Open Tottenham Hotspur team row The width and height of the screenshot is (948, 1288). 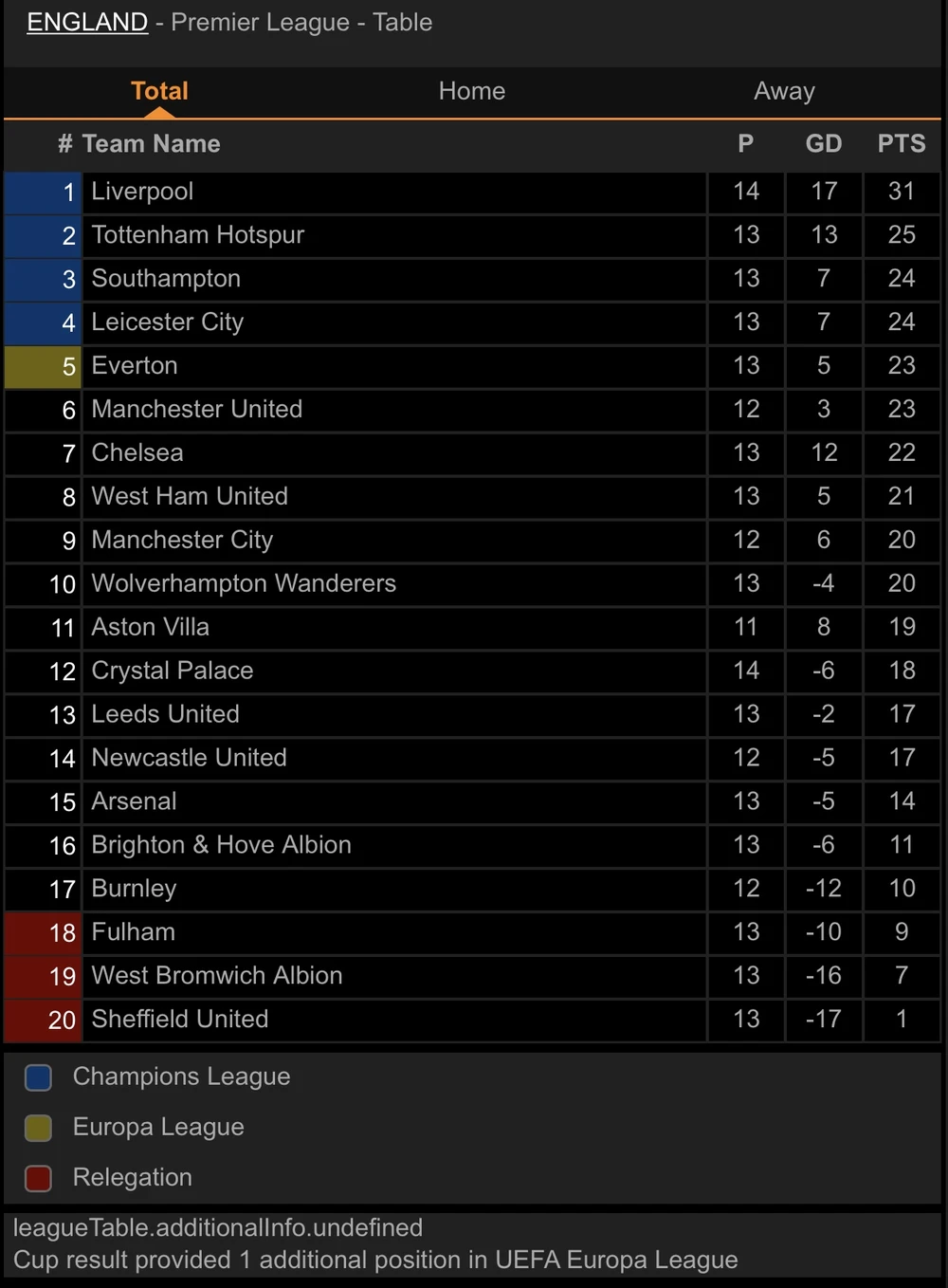tap(197, 235)
